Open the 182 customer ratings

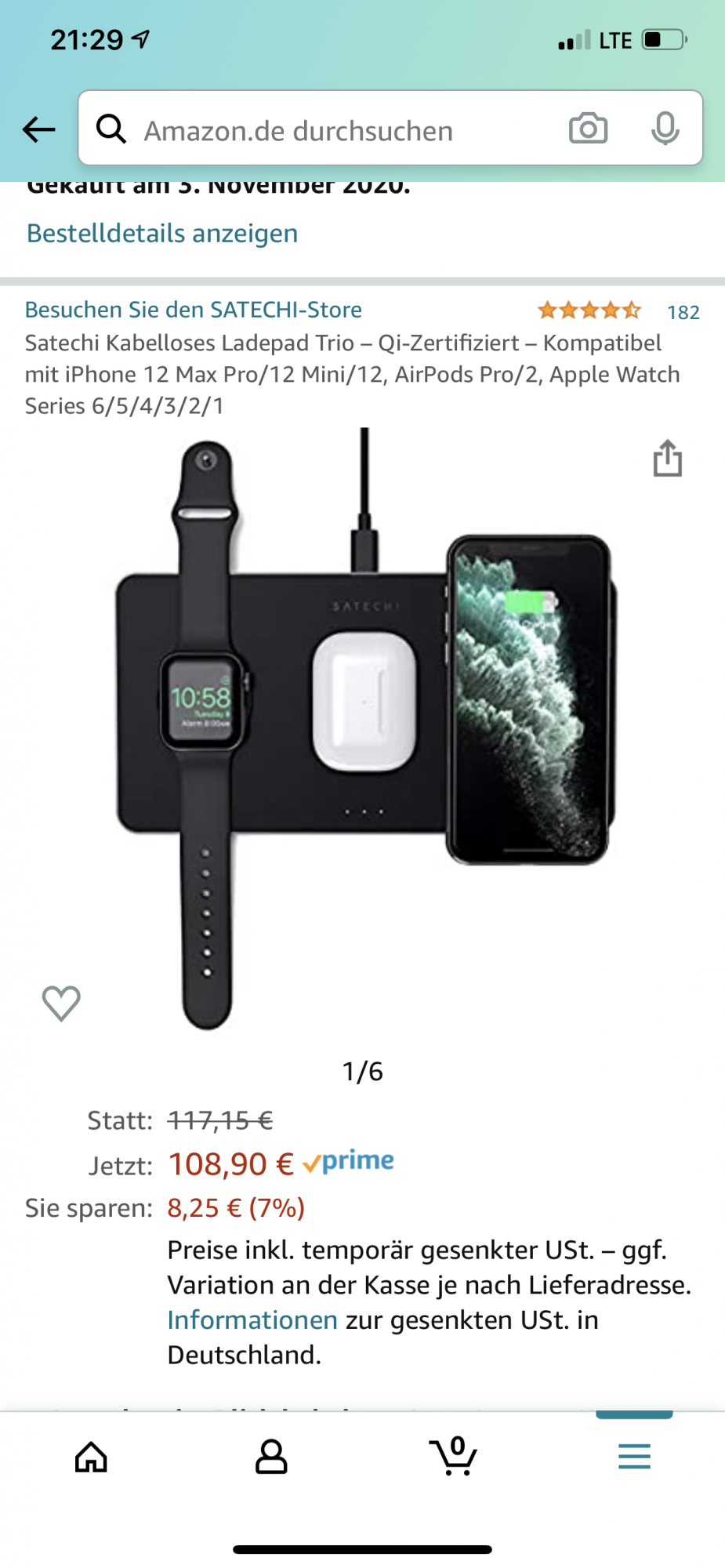pyautogui.click(x=683, y=312)
